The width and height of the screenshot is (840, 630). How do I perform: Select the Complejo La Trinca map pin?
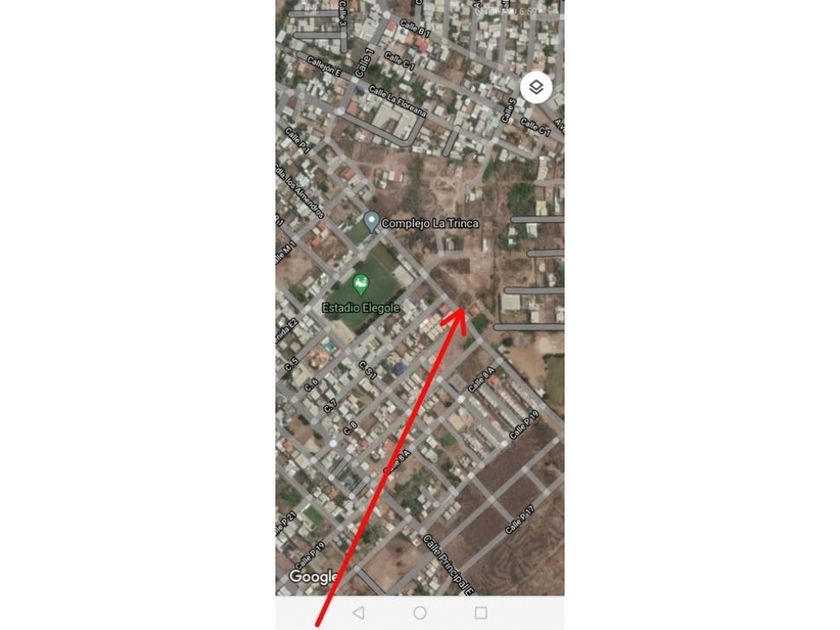tap(371, 221)
